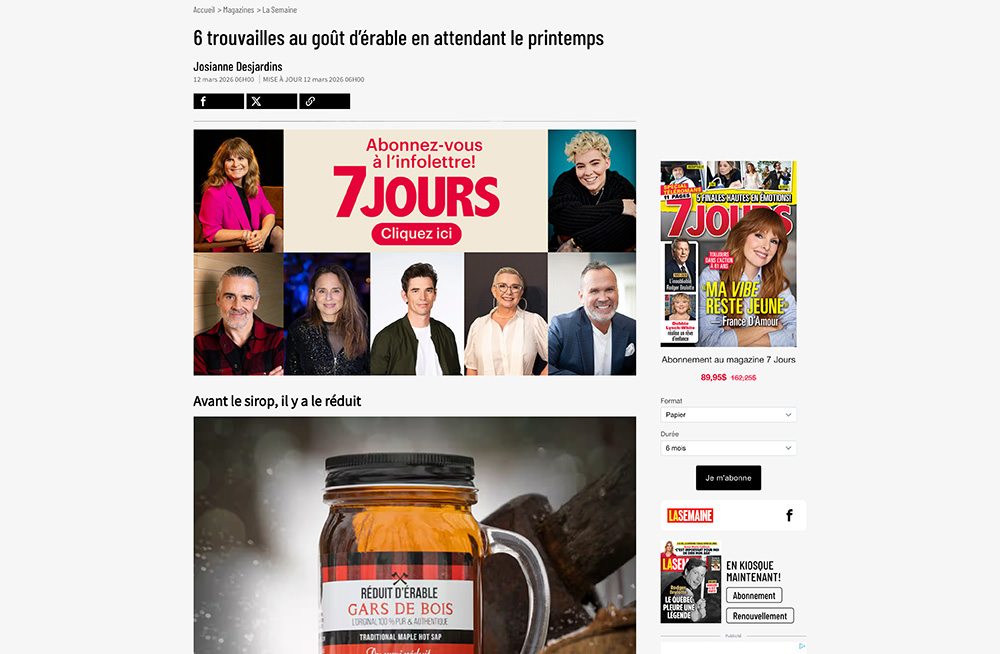Expand the Durée dropdown set to 6 mois
Image resolution: width=1000 pixels, height=654 pixels.
(x=728, y=448)
